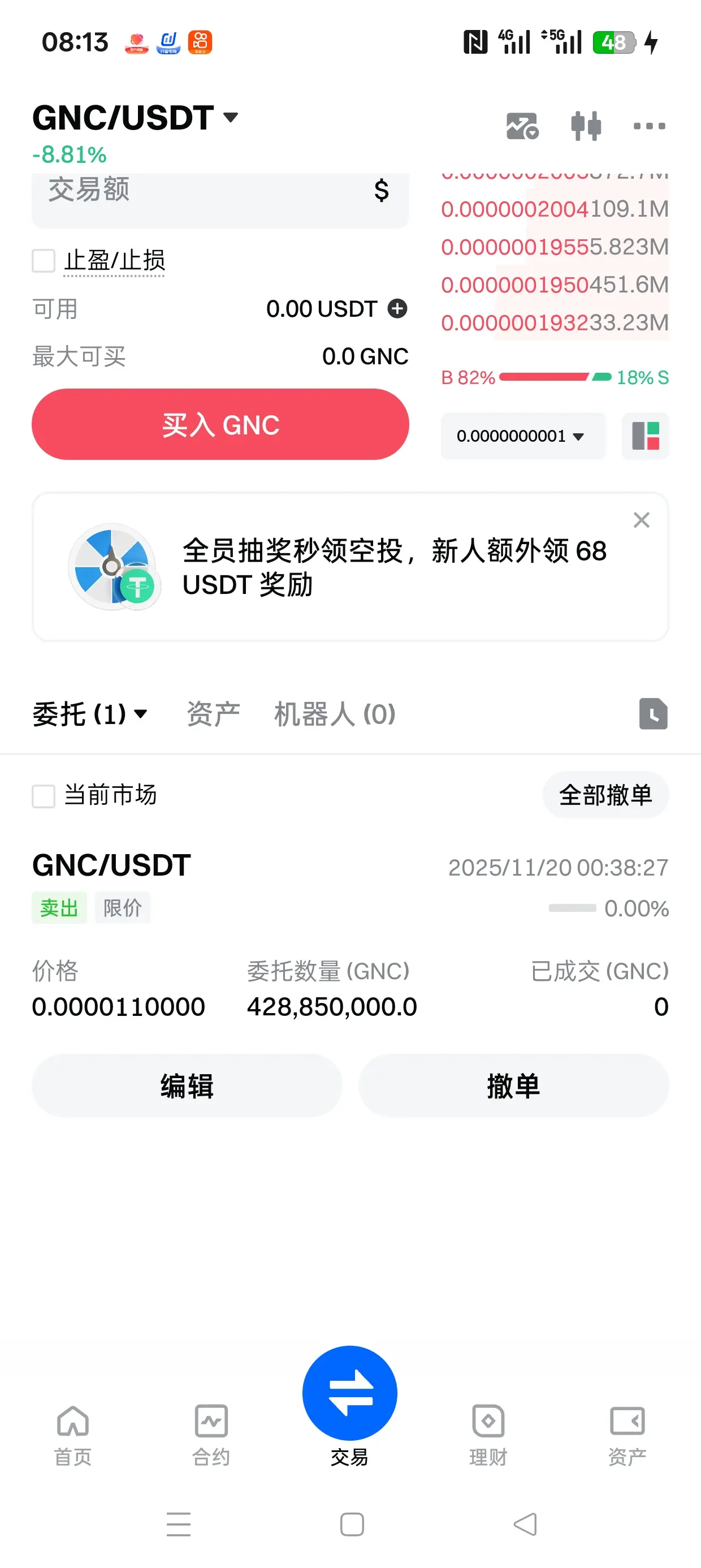Image resolution: width=701 pixels, height=1568 pixels.
Task: Open the three-dot overflow menu
Action: (648, 126)
